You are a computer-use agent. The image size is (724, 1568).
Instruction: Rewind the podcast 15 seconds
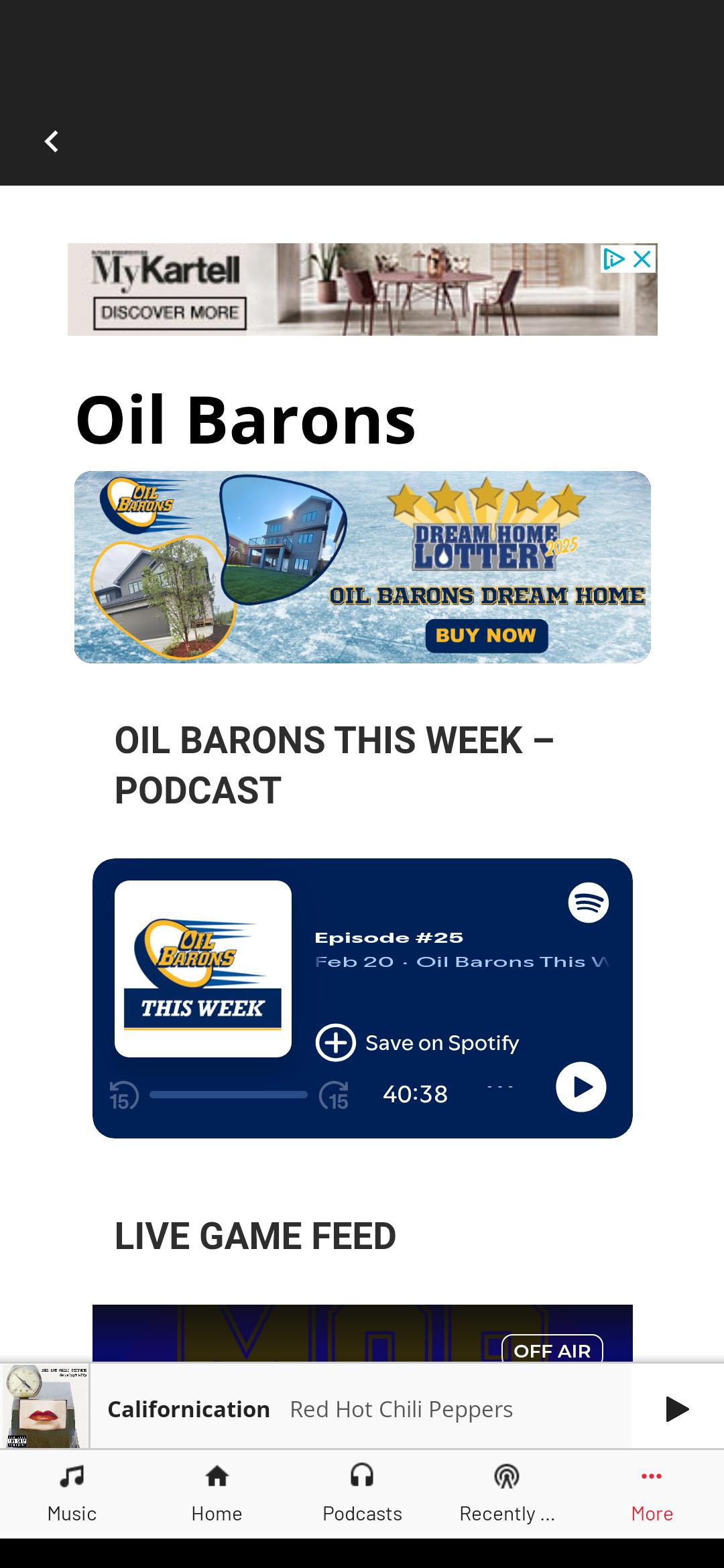click(x=123, y=1096)
